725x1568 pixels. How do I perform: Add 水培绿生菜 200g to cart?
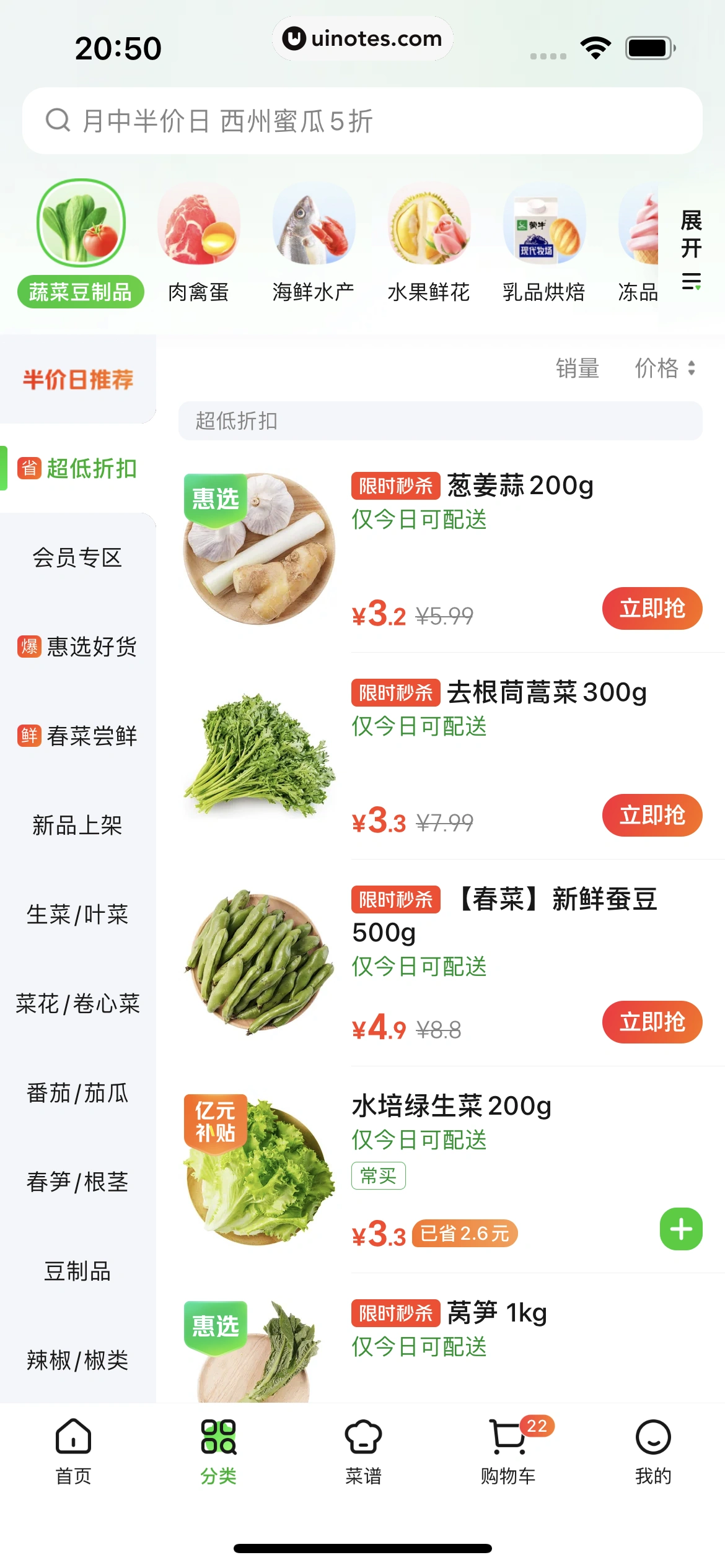(680, 1229)
